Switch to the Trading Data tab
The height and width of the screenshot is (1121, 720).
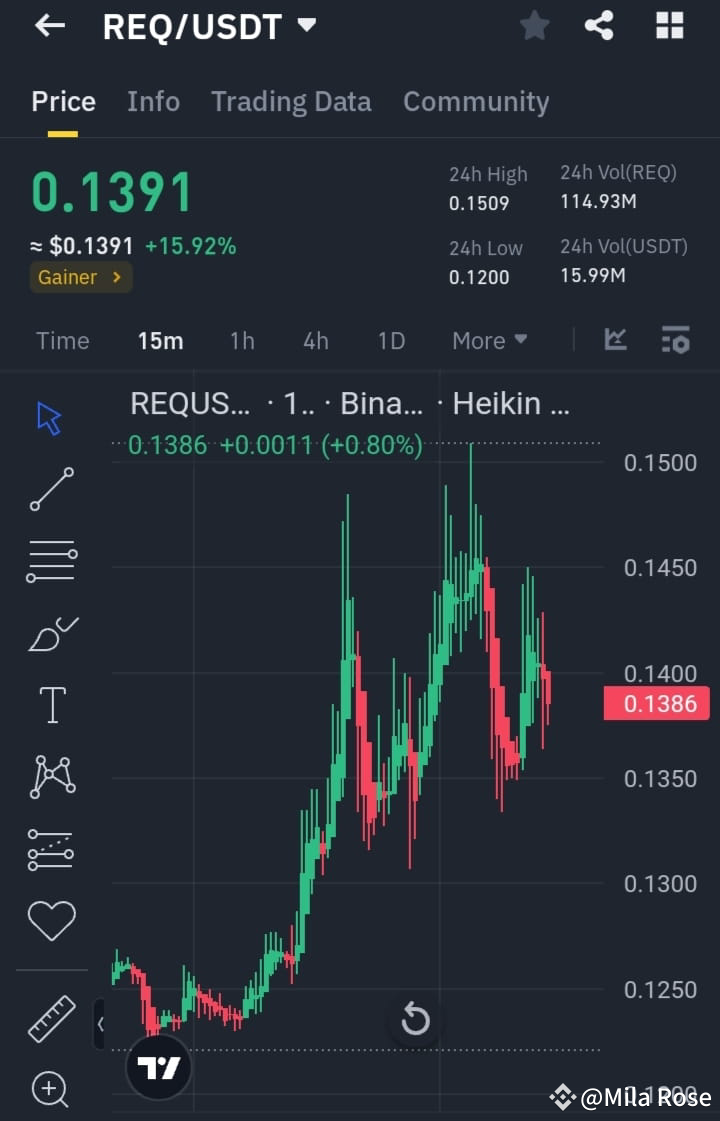291,101
